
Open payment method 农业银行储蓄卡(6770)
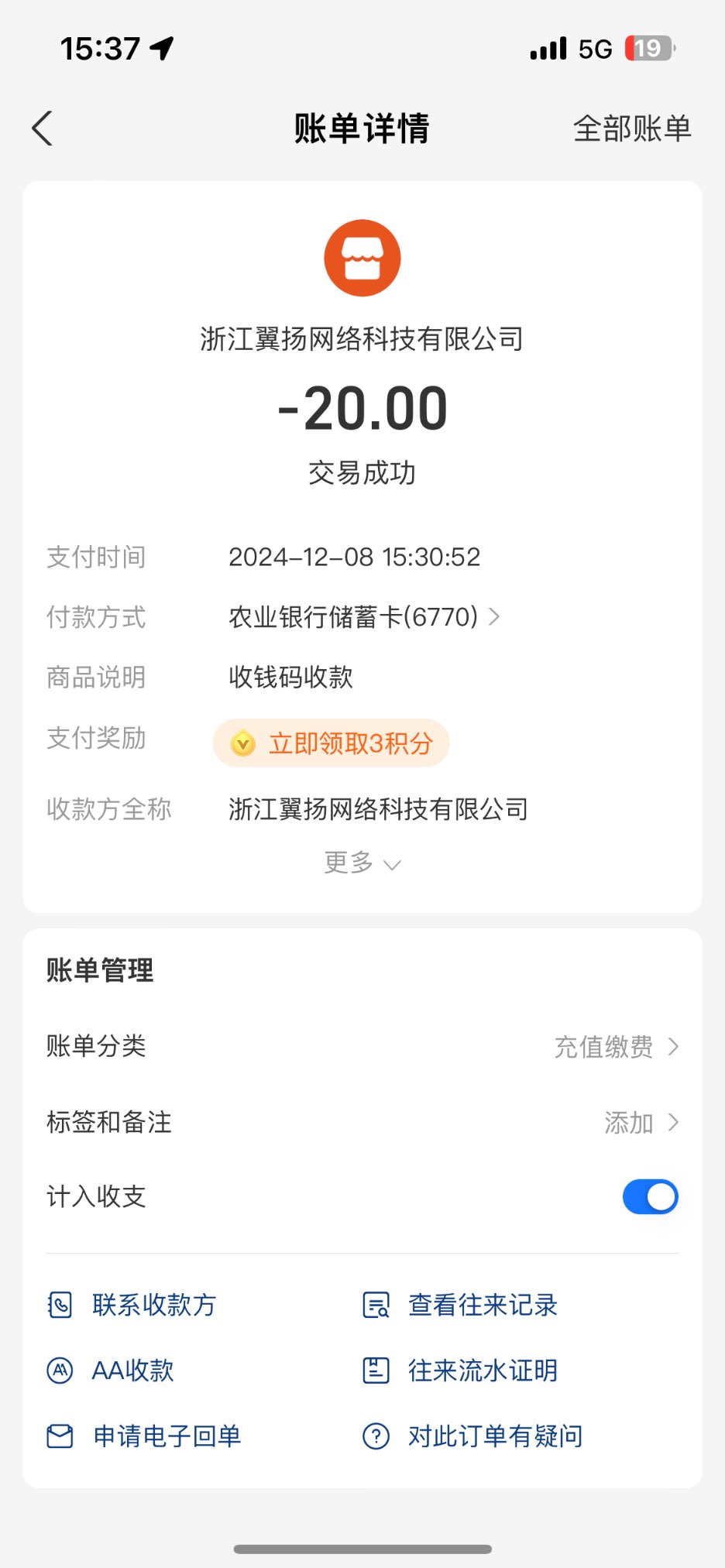(x=364, y=617)
